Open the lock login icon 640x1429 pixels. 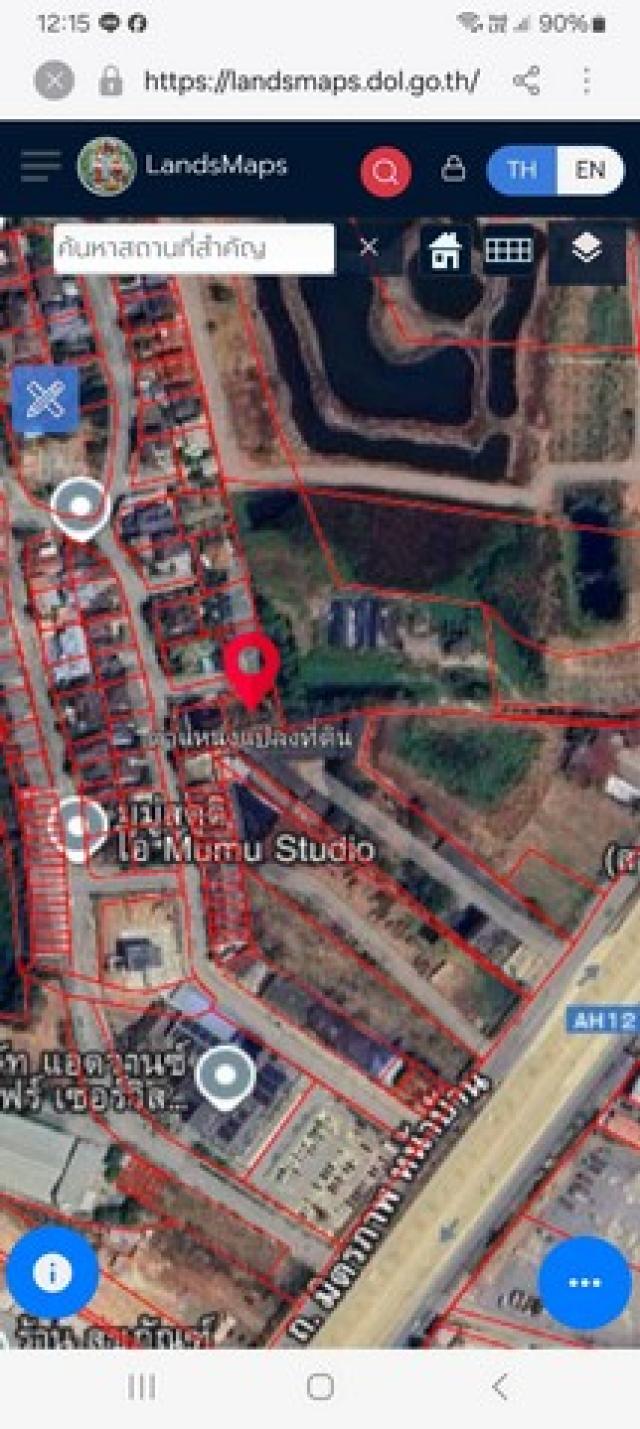coord(453,169)
